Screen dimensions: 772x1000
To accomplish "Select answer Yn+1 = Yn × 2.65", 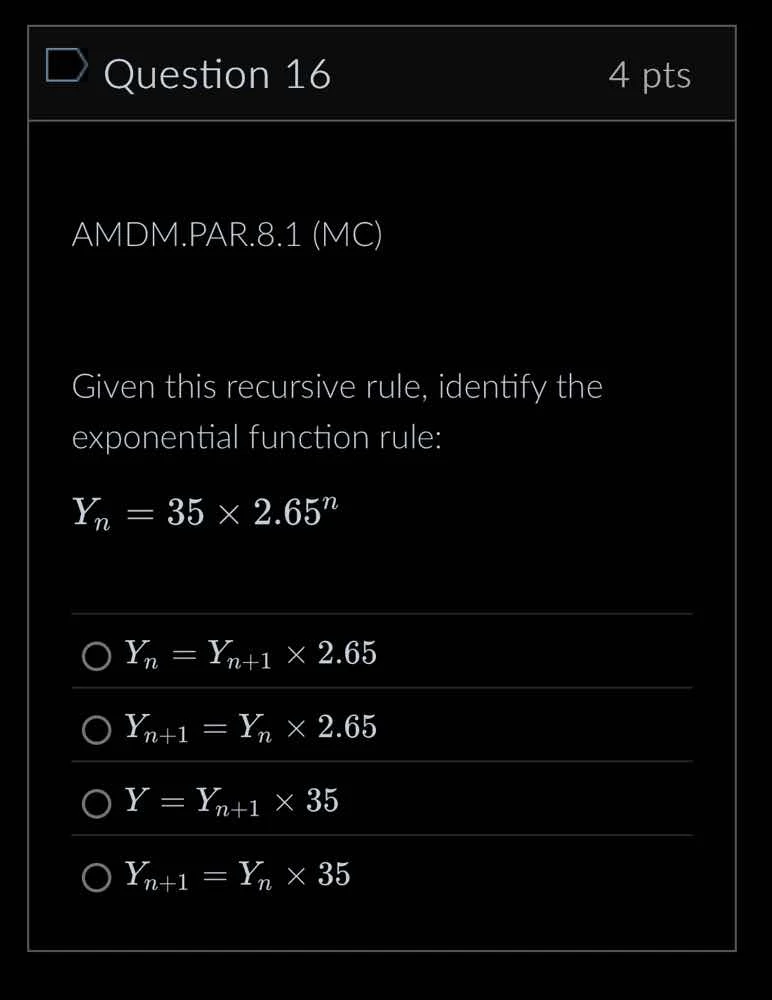I will click(x=97, y=729).
